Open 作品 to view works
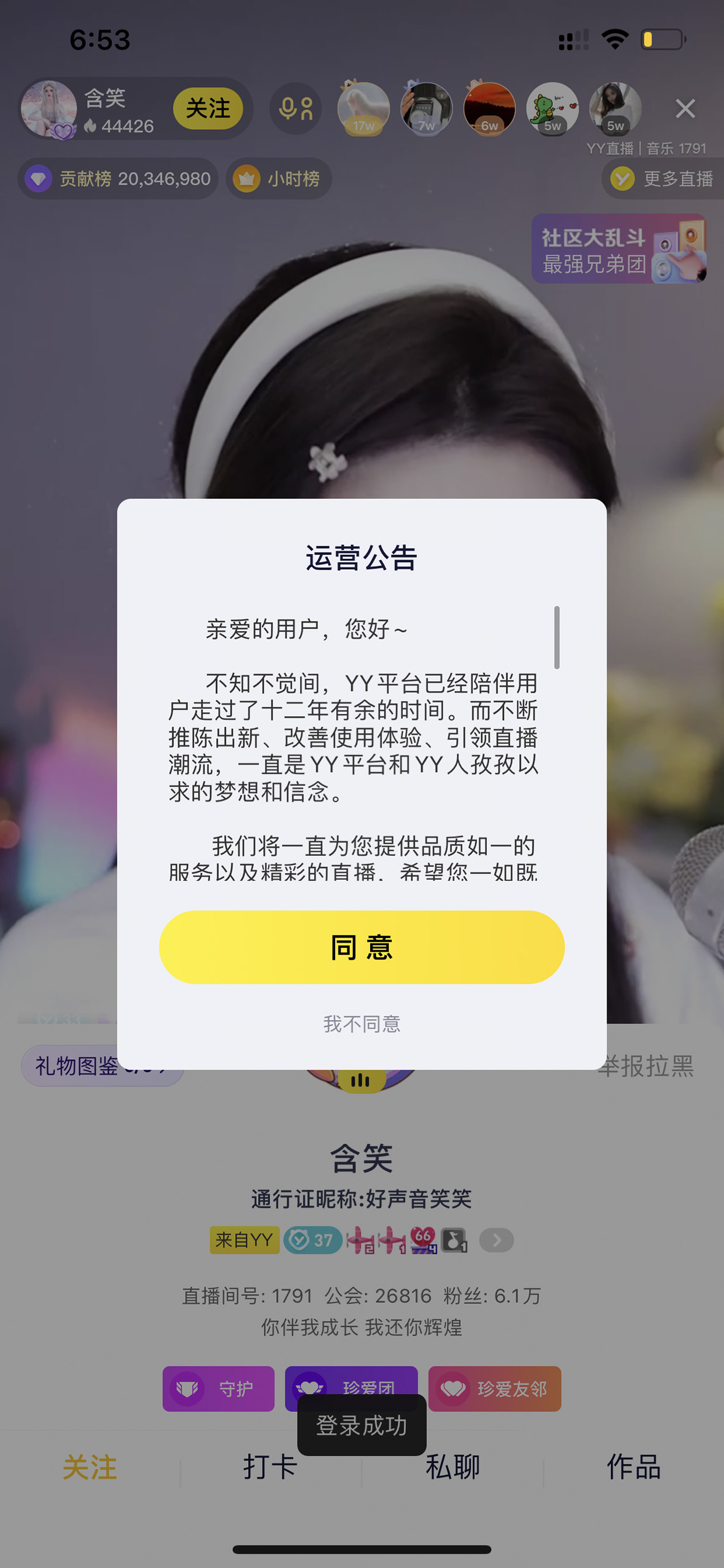 point(634,1467)
